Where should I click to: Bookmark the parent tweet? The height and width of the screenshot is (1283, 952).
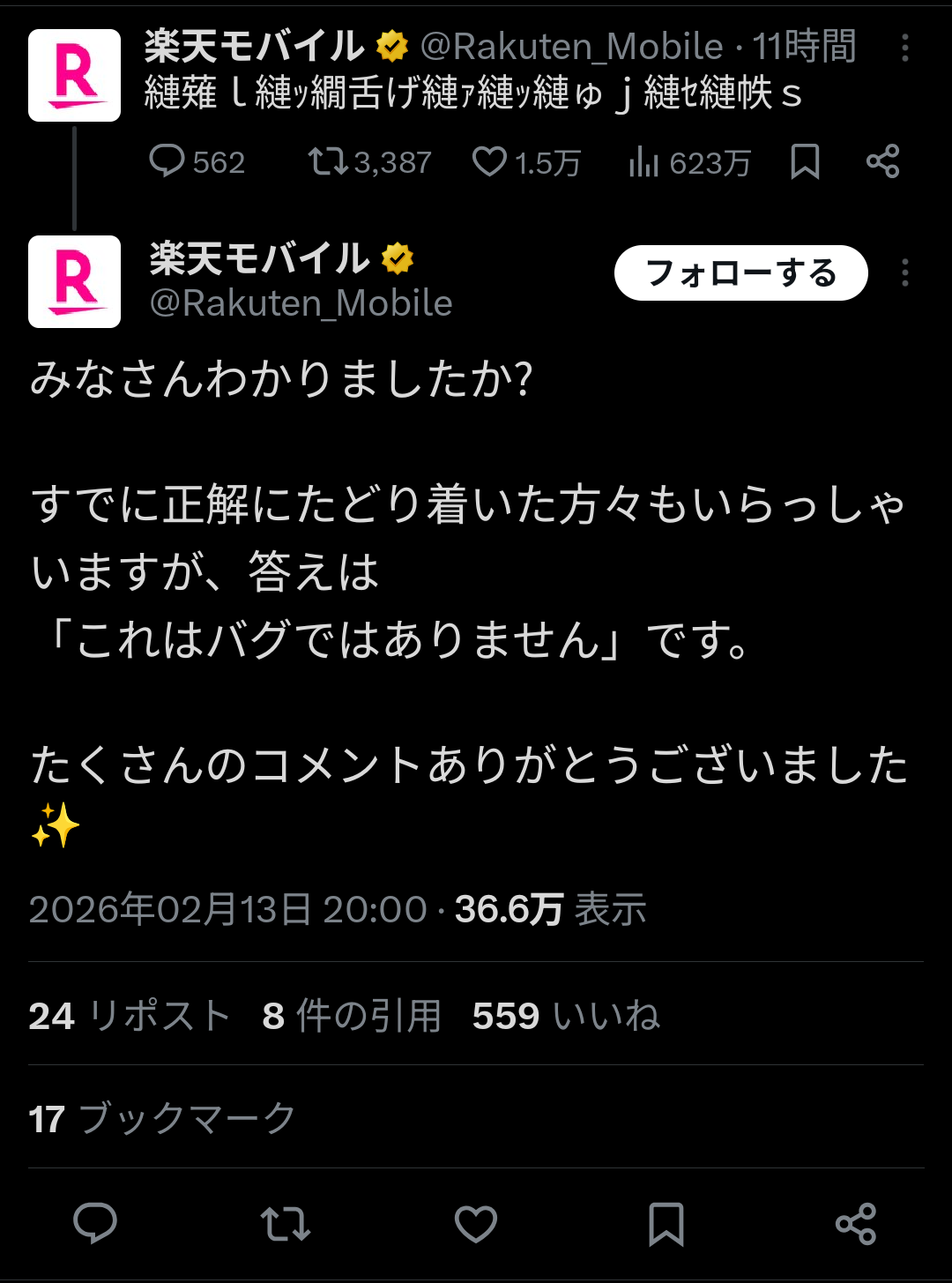[x=805, y=162]
